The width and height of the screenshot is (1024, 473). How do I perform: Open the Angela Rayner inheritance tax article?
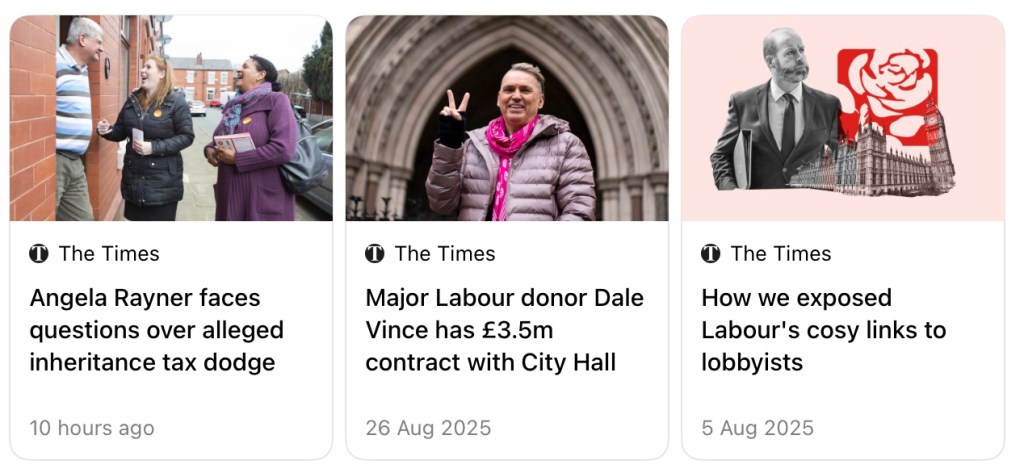tap(156, 330)
